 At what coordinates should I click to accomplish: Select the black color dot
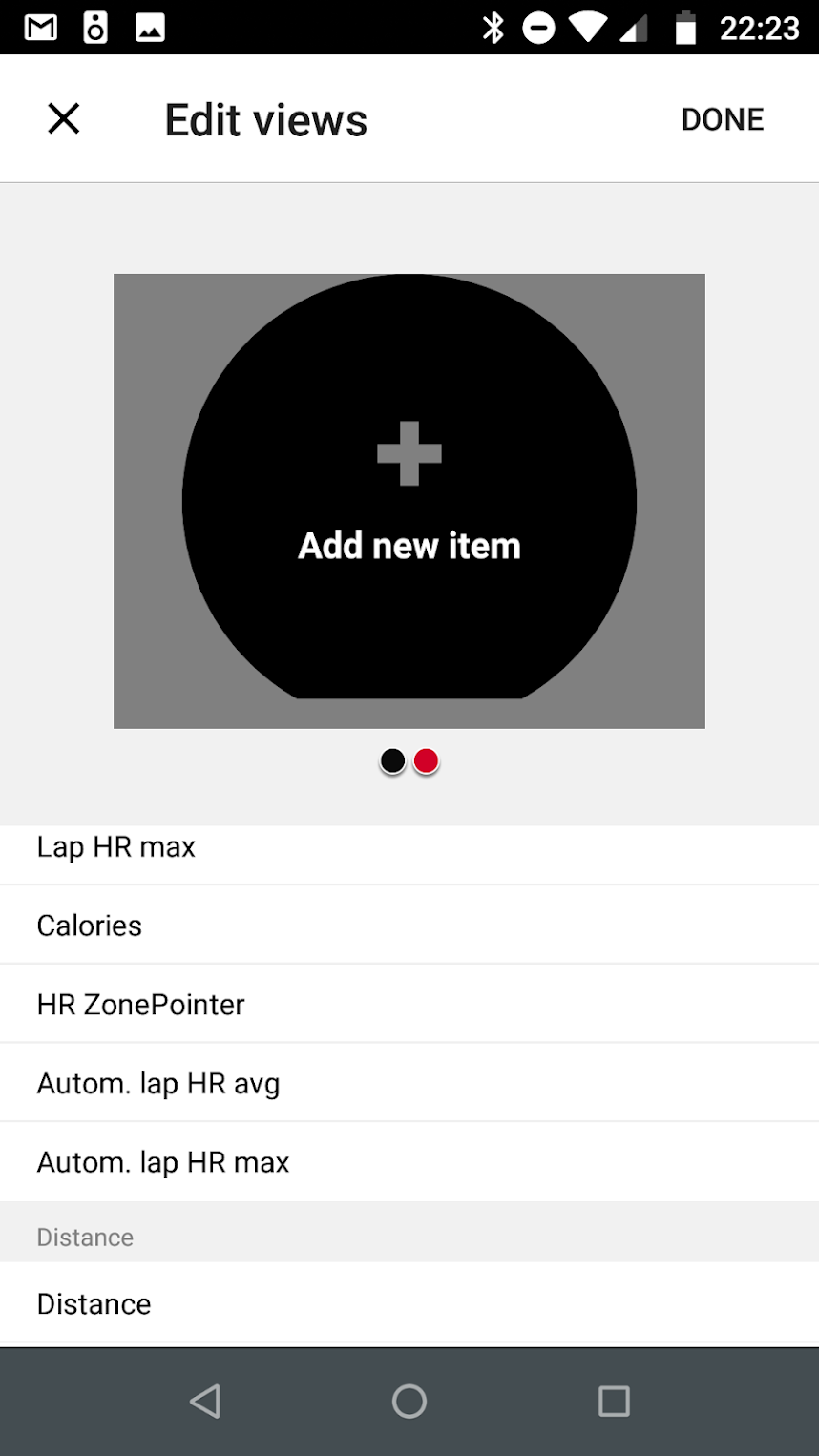click(x=392, y=760)
